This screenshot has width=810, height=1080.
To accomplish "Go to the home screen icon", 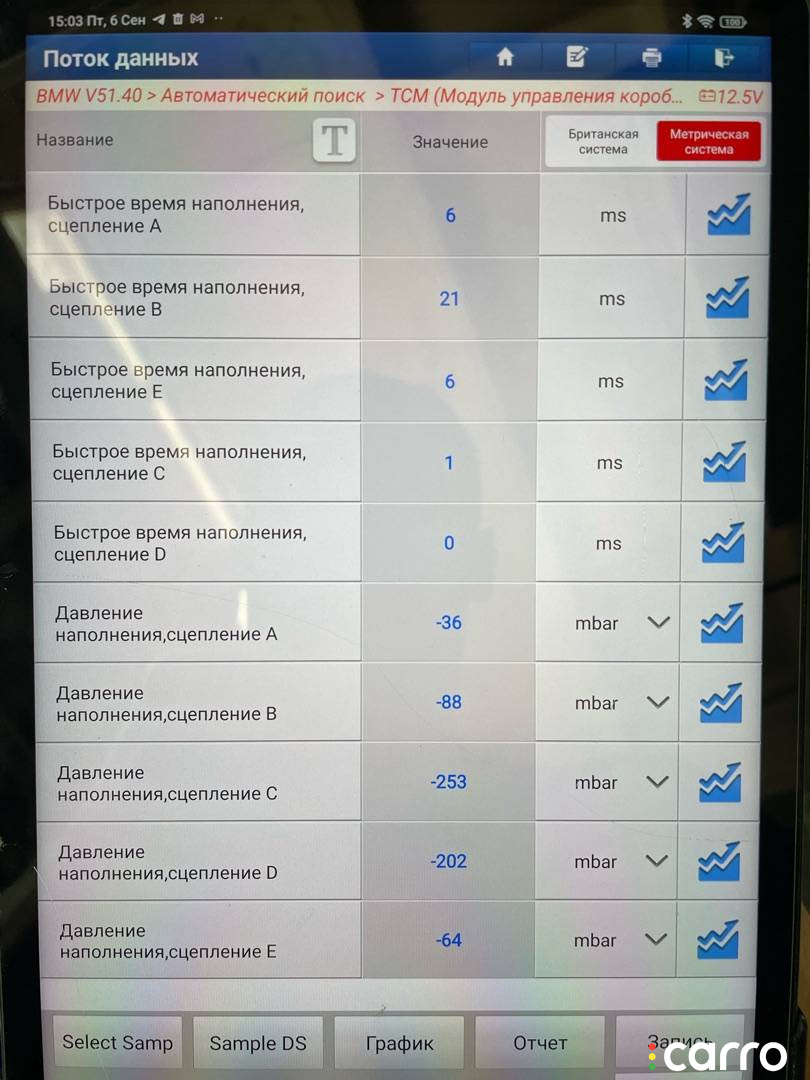I will [x=505, y=58].
